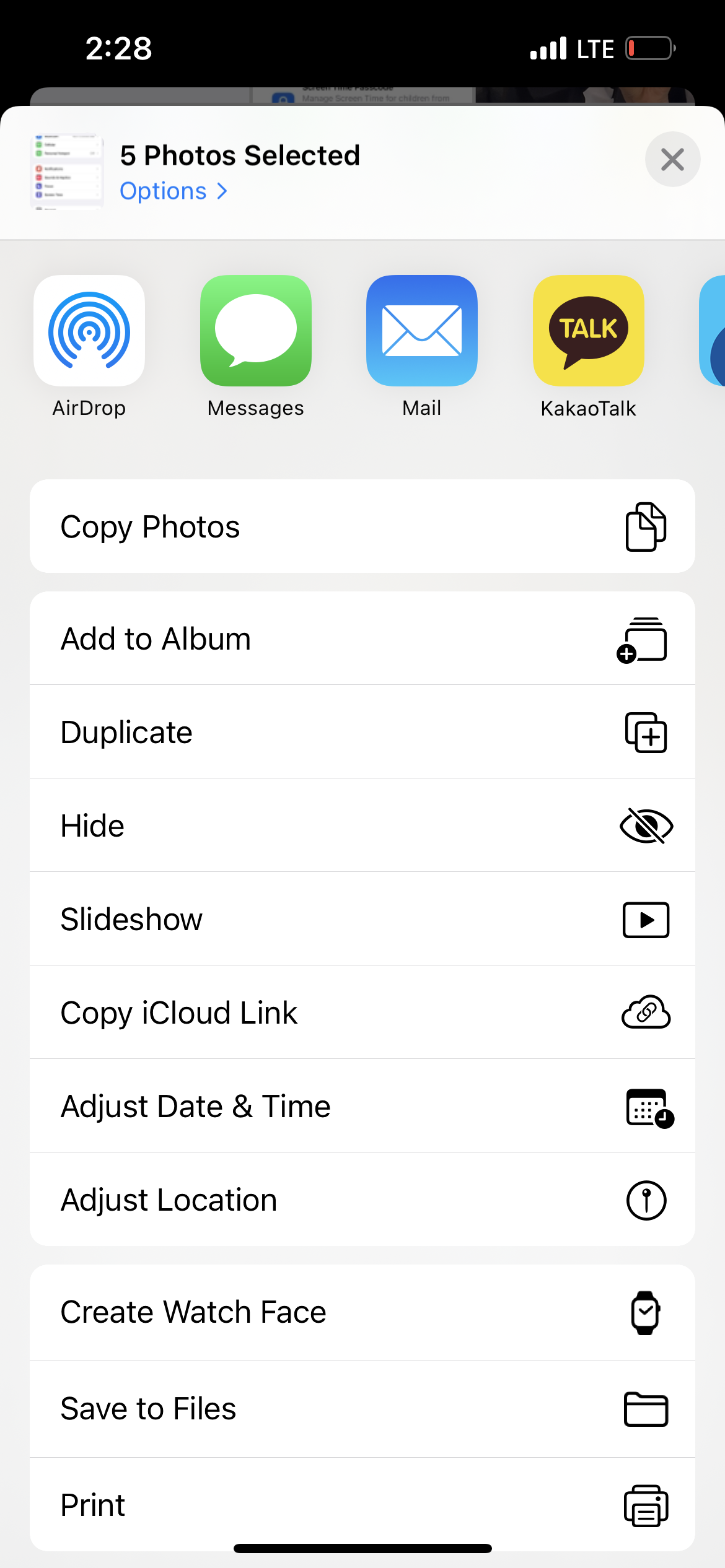Tap Copy iCloud Link
Image resolution: width=725 pixels, height=1568 pixels.
coord(362,1013)
